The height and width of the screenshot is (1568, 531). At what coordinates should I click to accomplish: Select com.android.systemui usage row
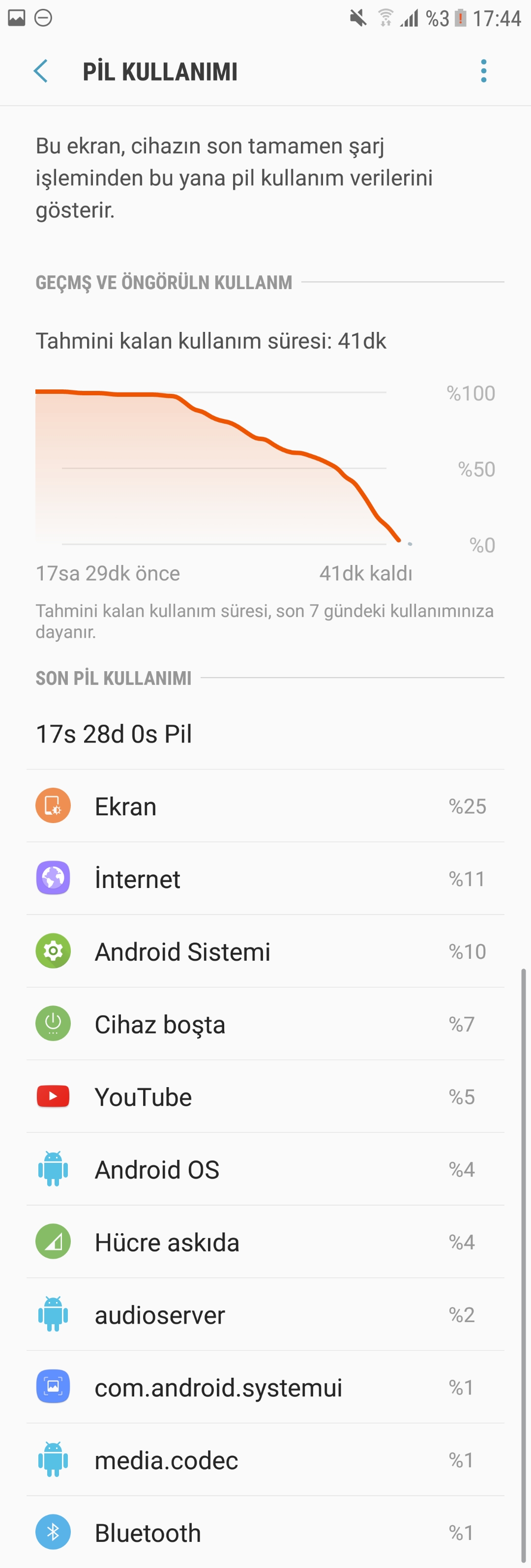pyautogui.click(x=265, y=1387)
